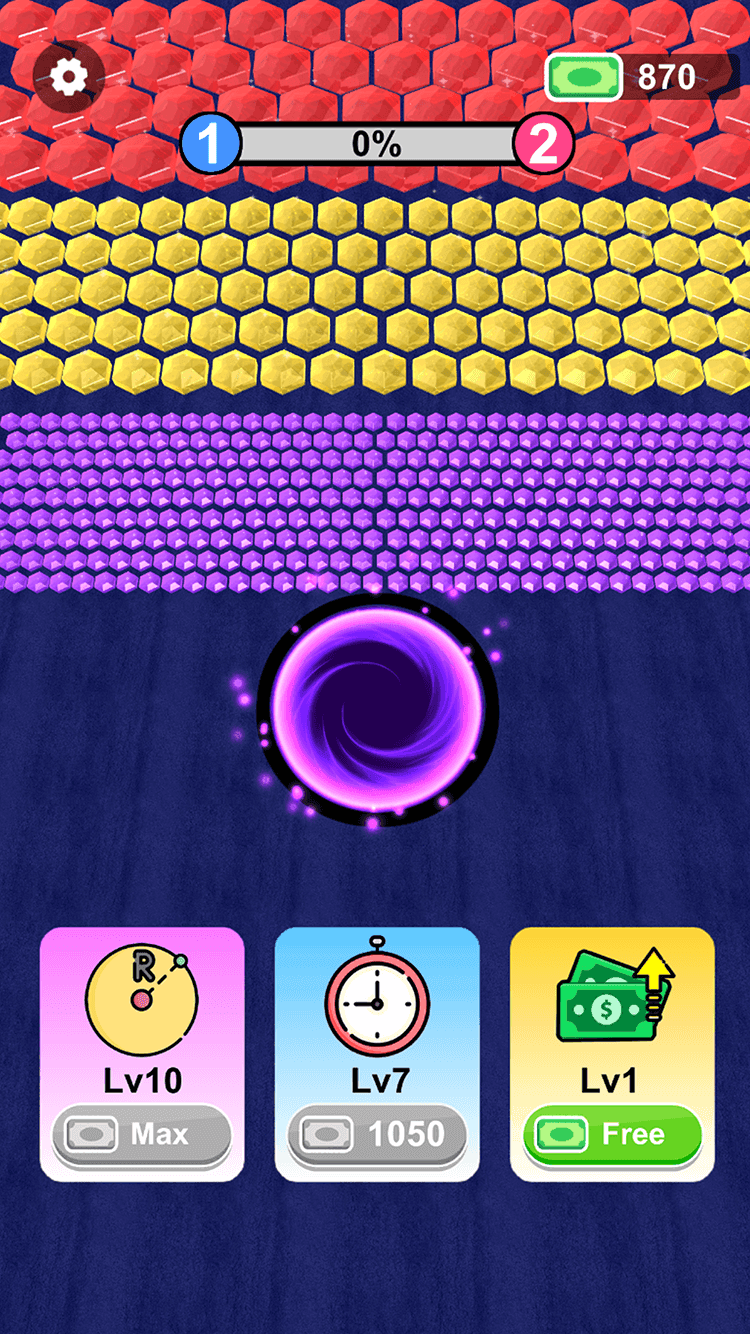Image resolution: width=750 pixels, height=1334 pixels.
Task: Tap the maxed Lv10 radius upgrade
Action: coord(142,1135)
